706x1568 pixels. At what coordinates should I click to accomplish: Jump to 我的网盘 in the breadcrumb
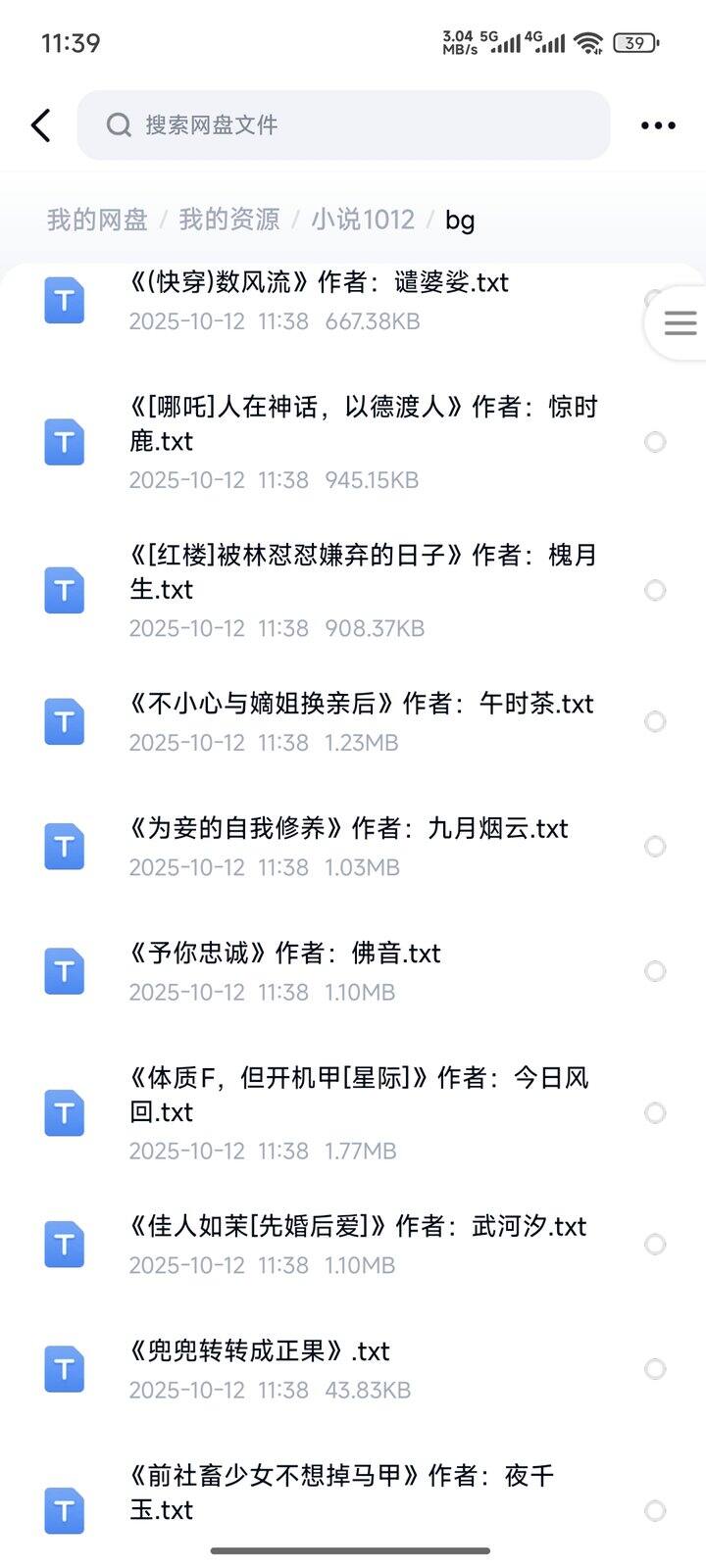pos(97,220)
